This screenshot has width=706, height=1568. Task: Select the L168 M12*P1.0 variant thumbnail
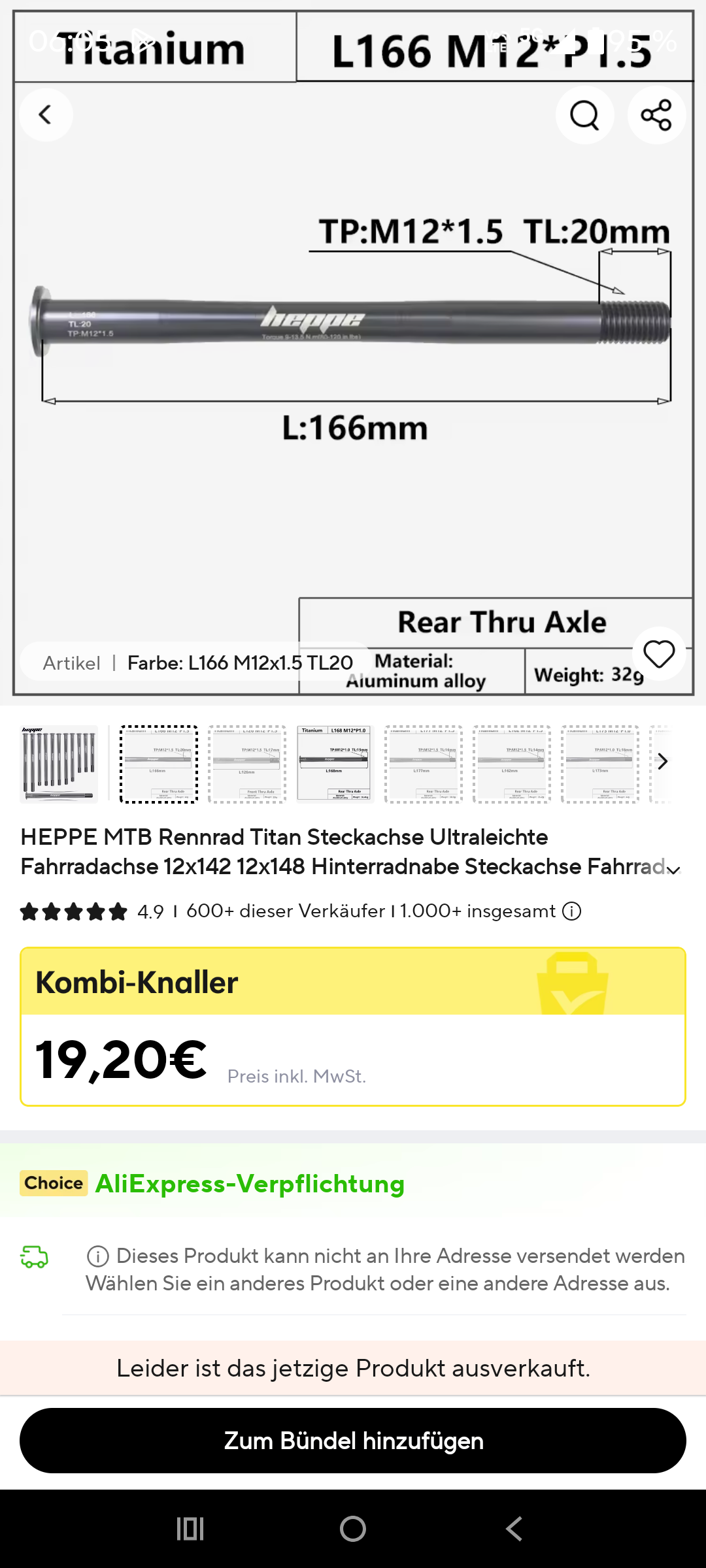[335, 763]
